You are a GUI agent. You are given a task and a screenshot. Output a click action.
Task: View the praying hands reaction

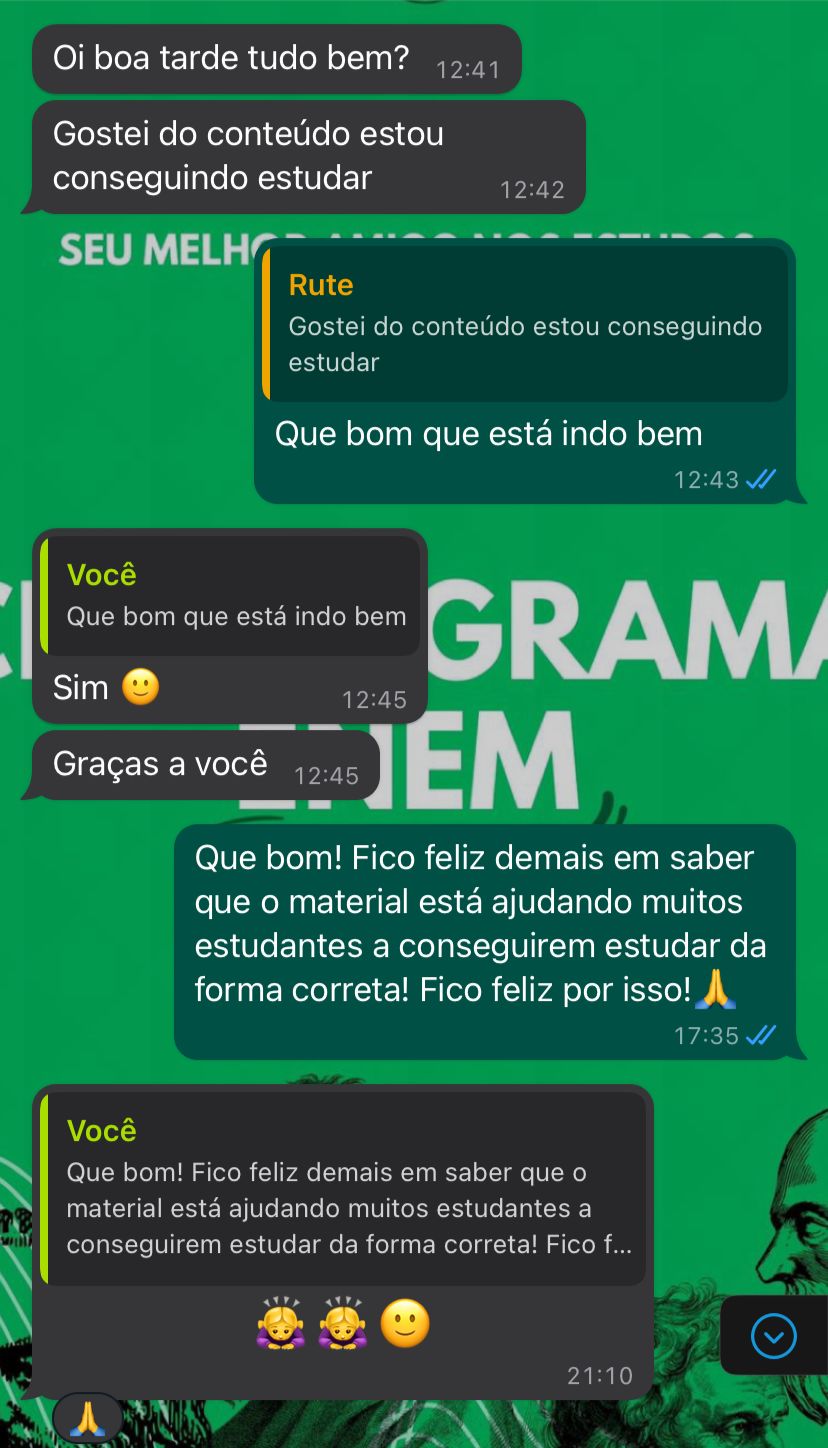point(87,1417)
